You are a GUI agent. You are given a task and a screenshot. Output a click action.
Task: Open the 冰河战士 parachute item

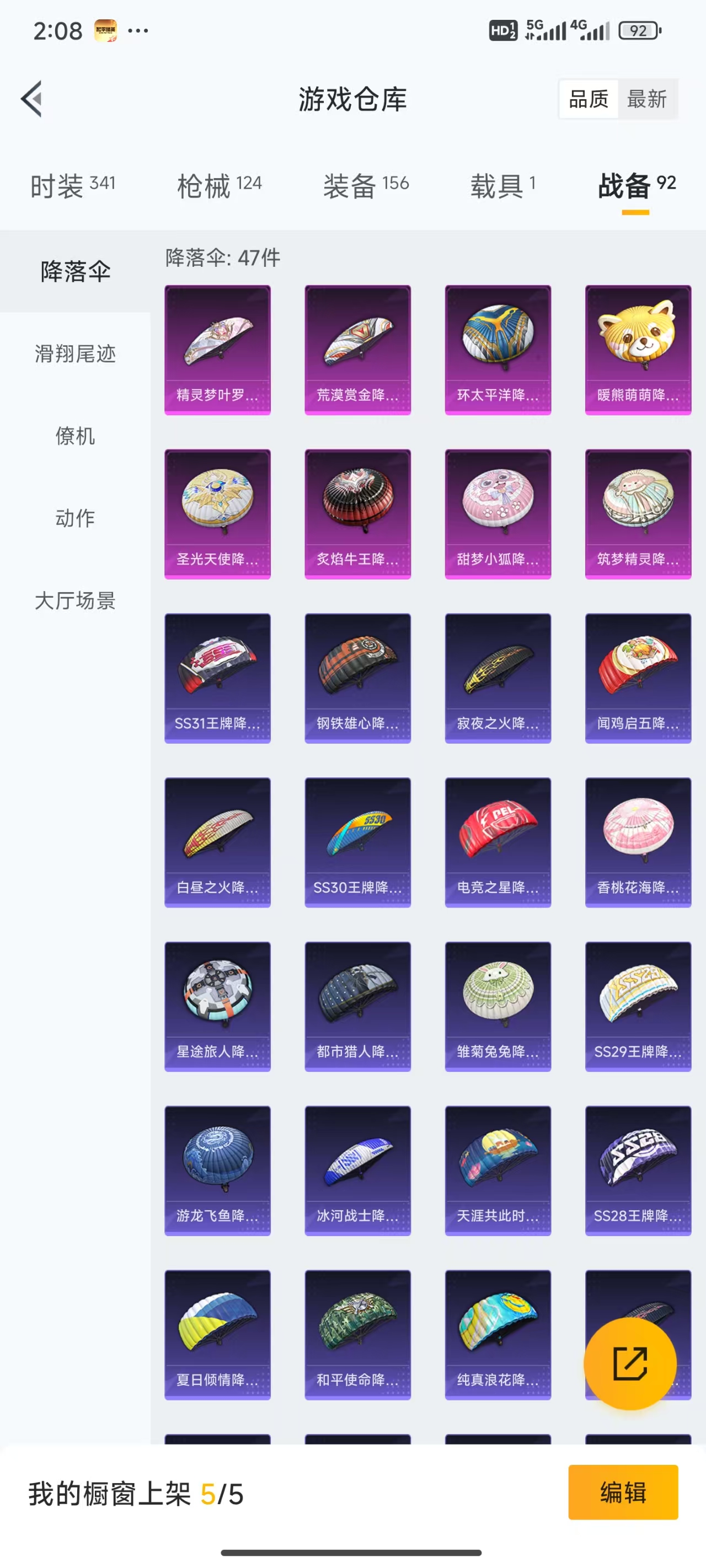coord(357,1170)
